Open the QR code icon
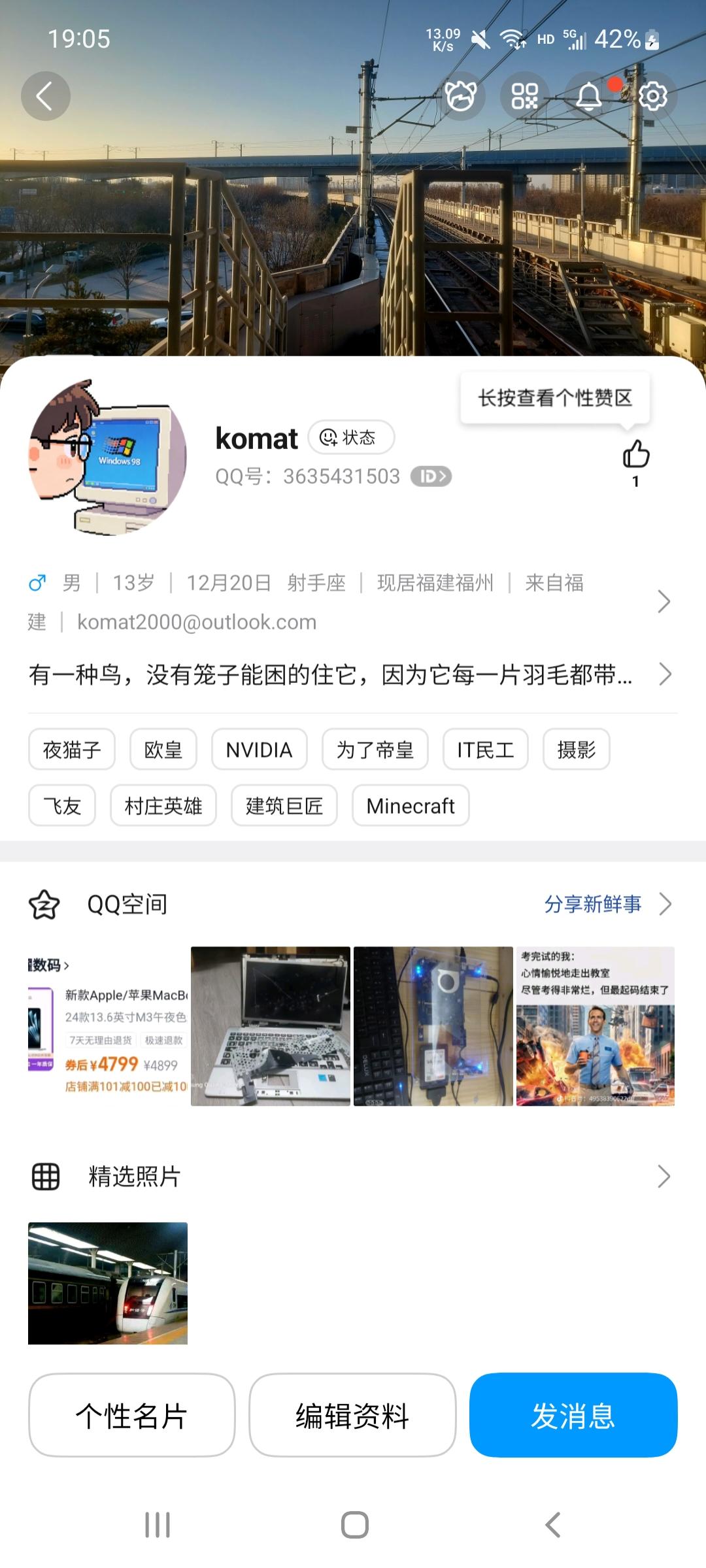The height and width of the screenshot is (1568, 706). click(524, 96)
